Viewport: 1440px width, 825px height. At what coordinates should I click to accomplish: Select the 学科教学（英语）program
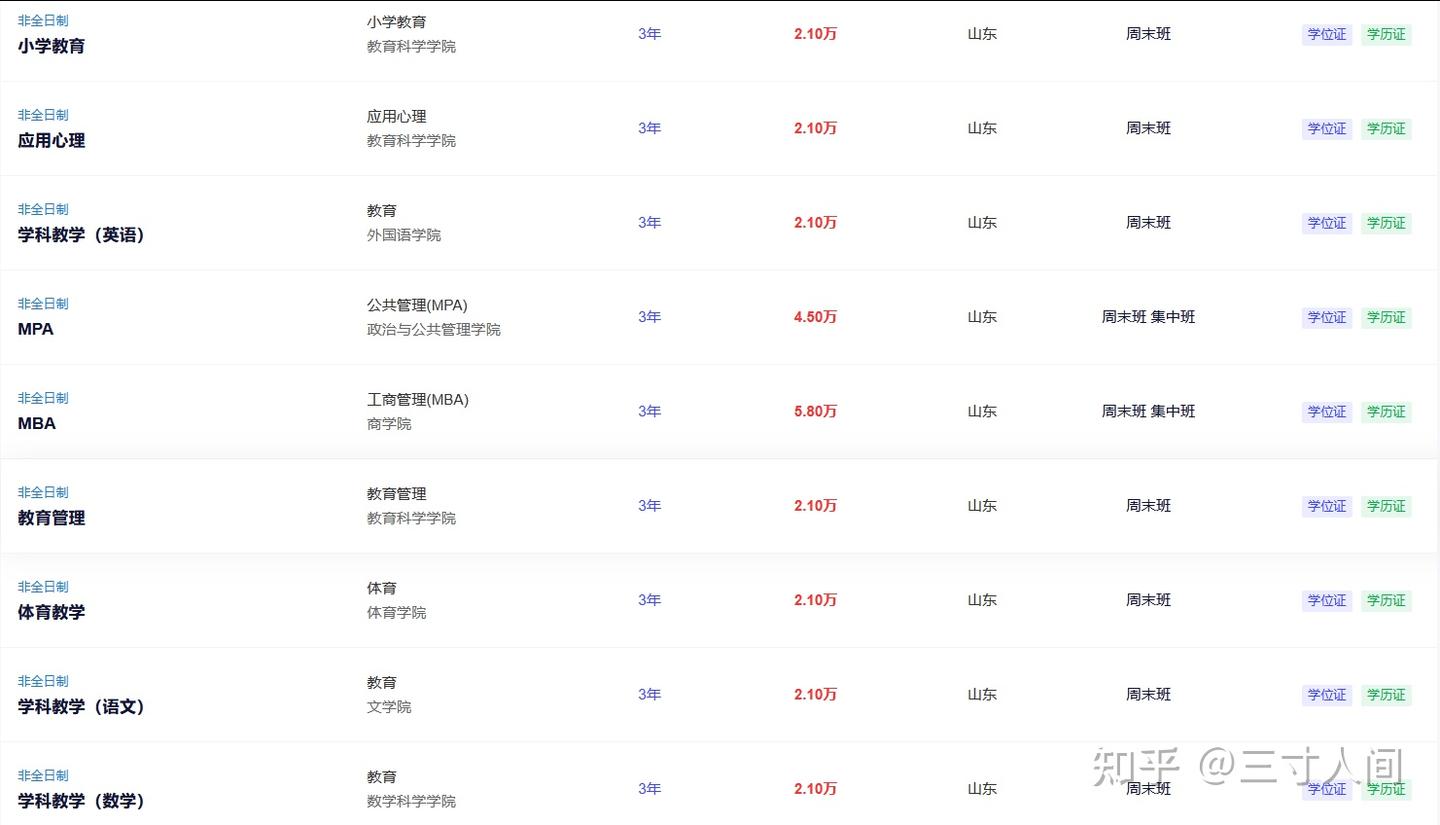click(x=81, y=235)
